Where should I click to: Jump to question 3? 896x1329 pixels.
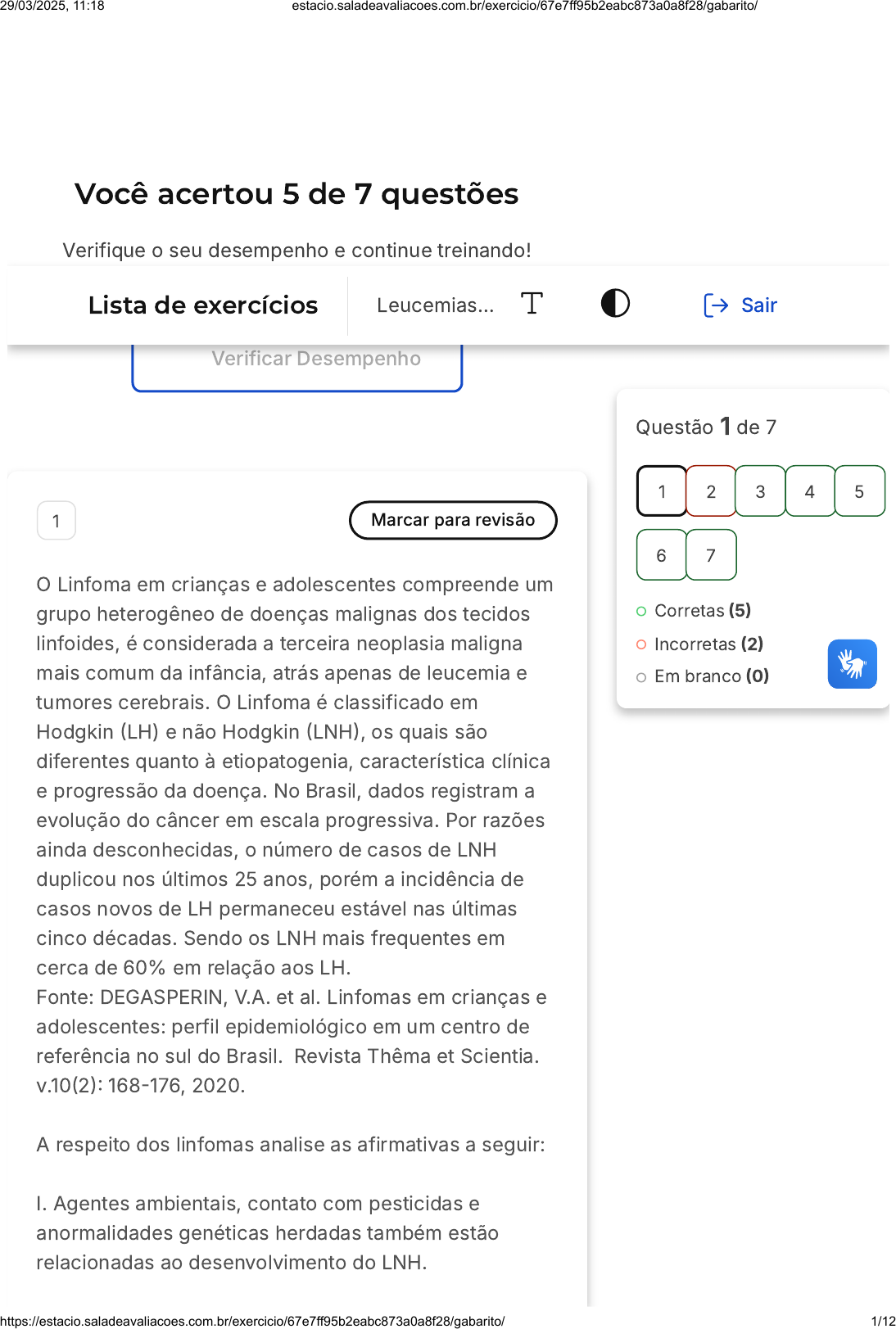pos(760,491)
